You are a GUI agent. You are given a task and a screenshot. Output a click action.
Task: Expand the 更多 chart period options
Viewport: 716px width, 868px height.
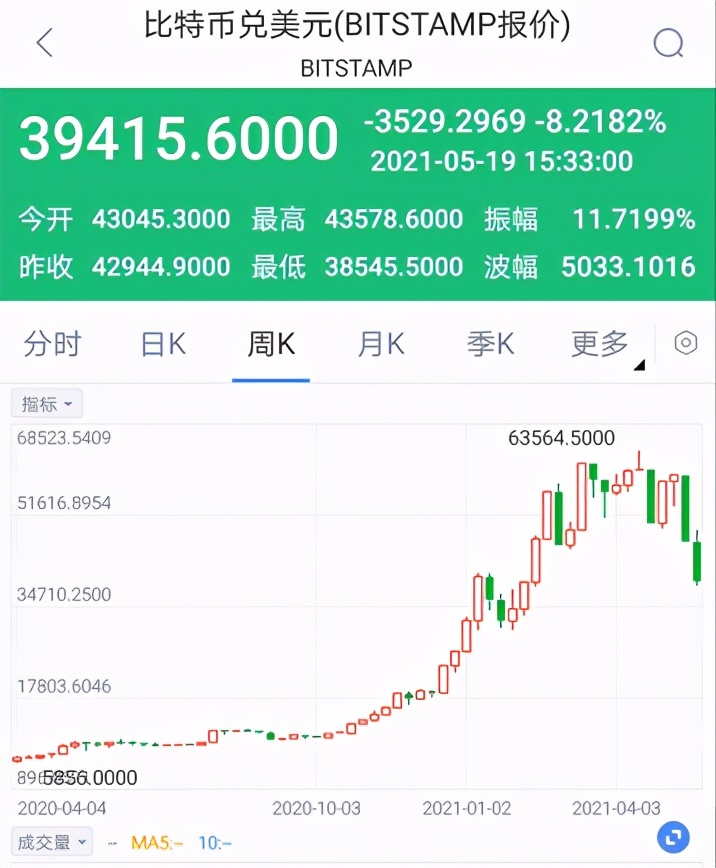[x=602, y=345]
